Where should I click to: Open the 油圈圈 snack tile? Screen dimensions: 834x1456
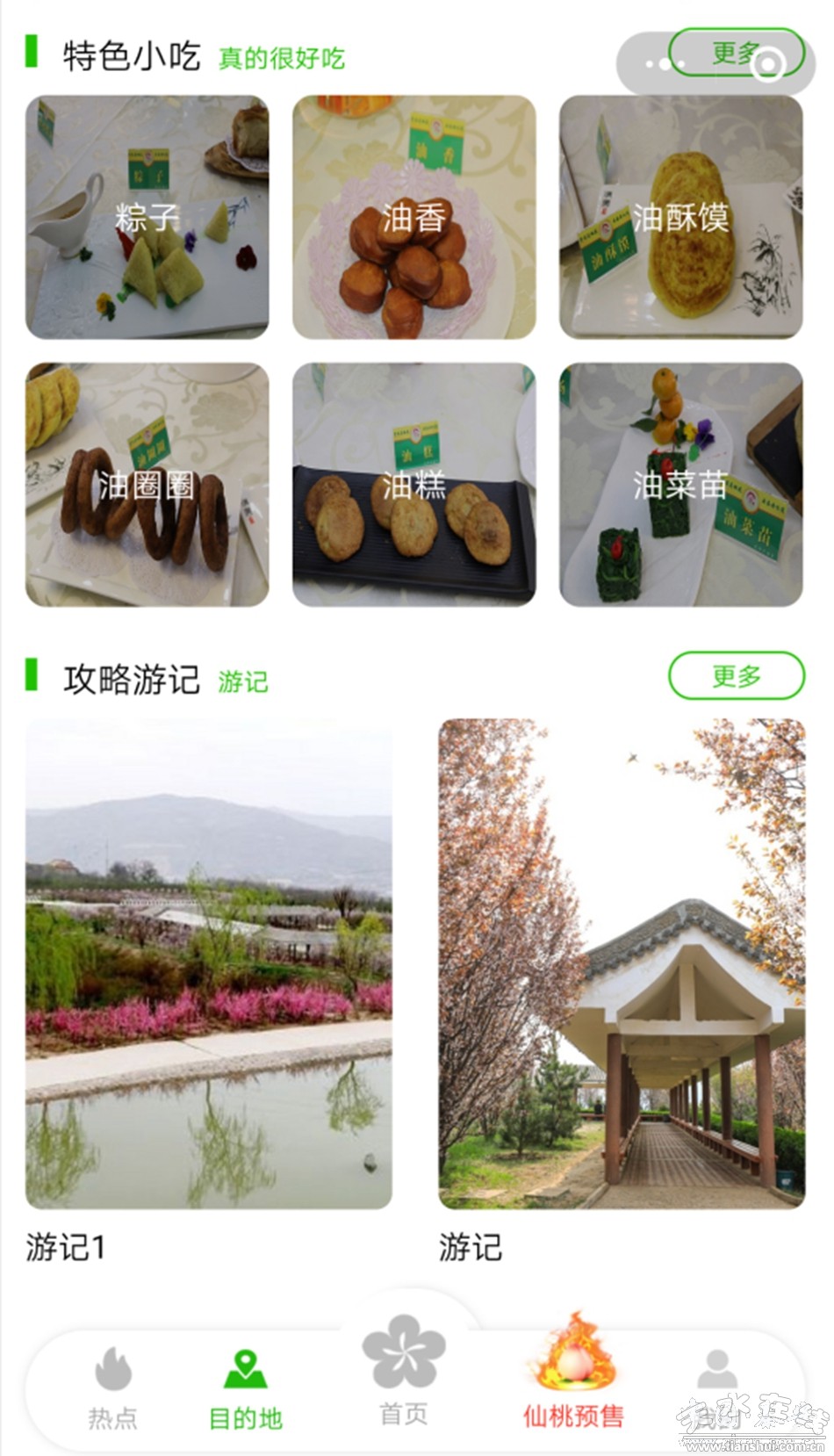point(147,485)
